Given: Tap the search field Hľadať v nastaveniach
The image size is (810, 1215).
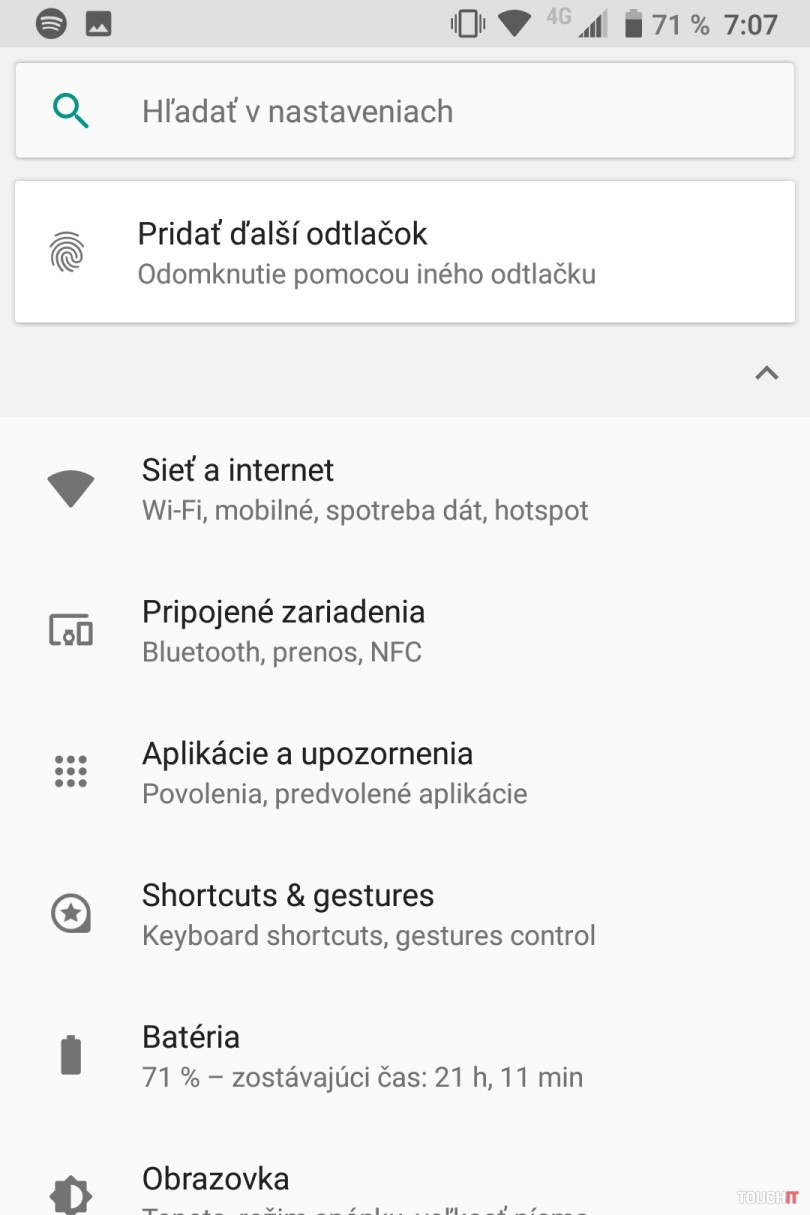Looking at the screenshot, I should (404, 111).
